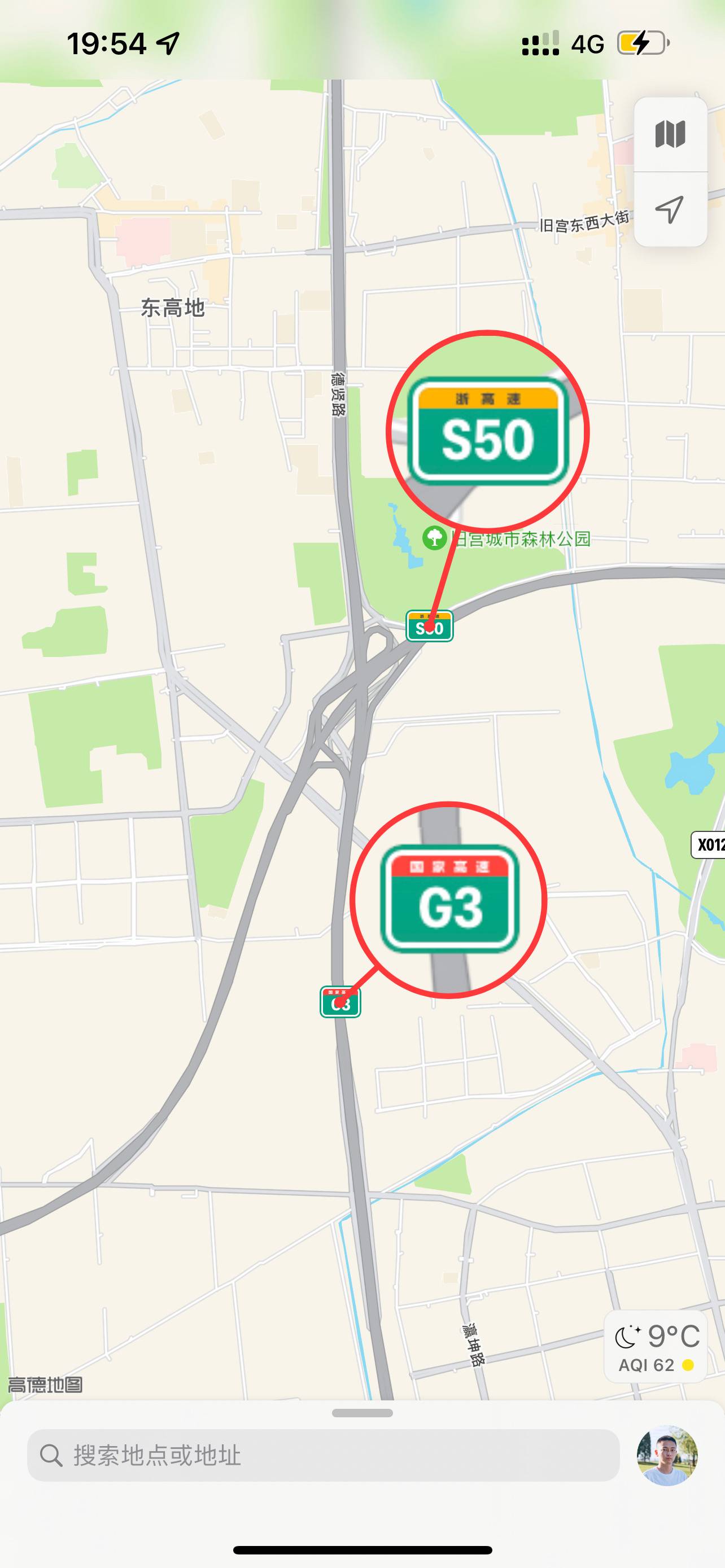Viewport: 725px width, 1568px height.
Task: Center map on current location
Action: point(670,210)
